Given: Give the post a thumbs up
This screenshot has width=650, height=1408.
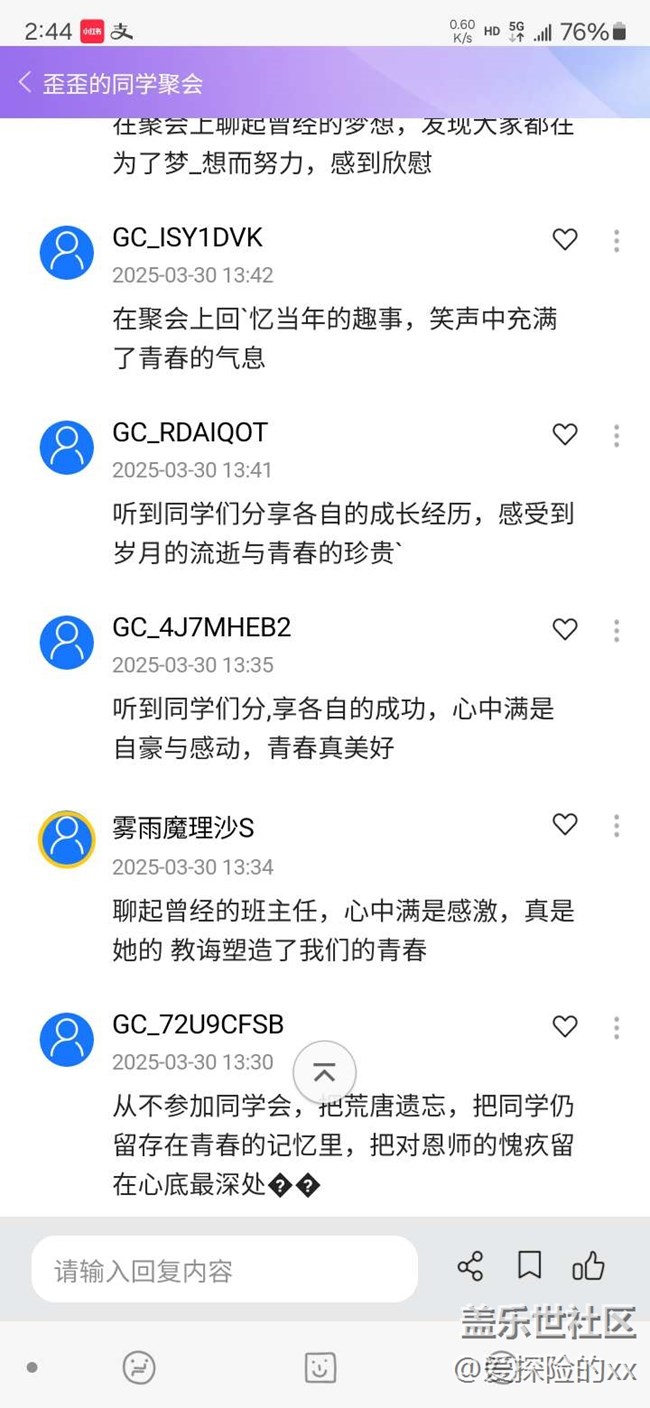Looking at the screenshot, I should coord(589,1266).
